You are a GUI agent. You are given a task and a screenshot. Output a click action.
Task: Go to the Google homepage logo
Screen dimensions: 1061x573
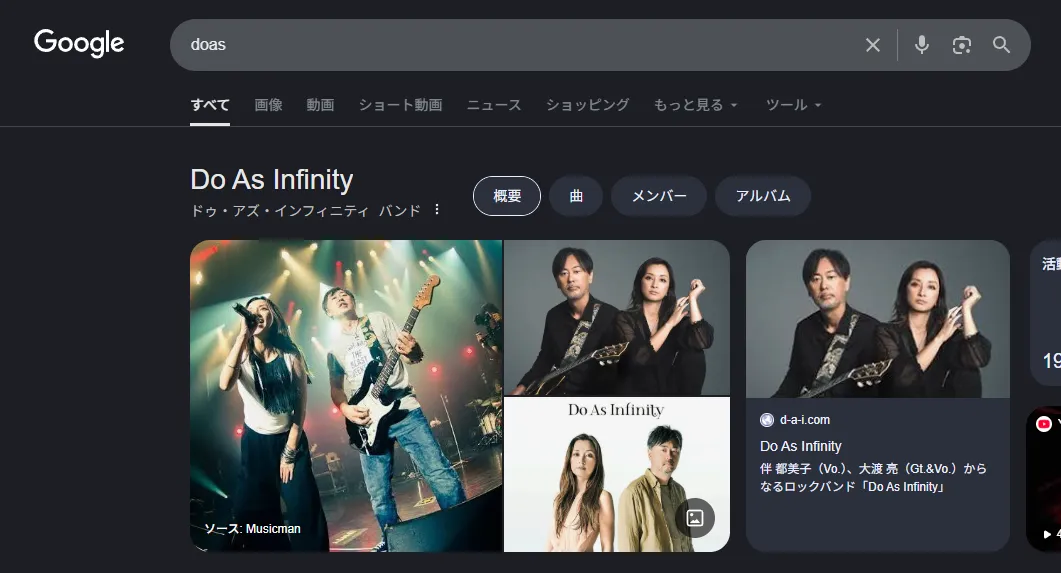point(79,43)
